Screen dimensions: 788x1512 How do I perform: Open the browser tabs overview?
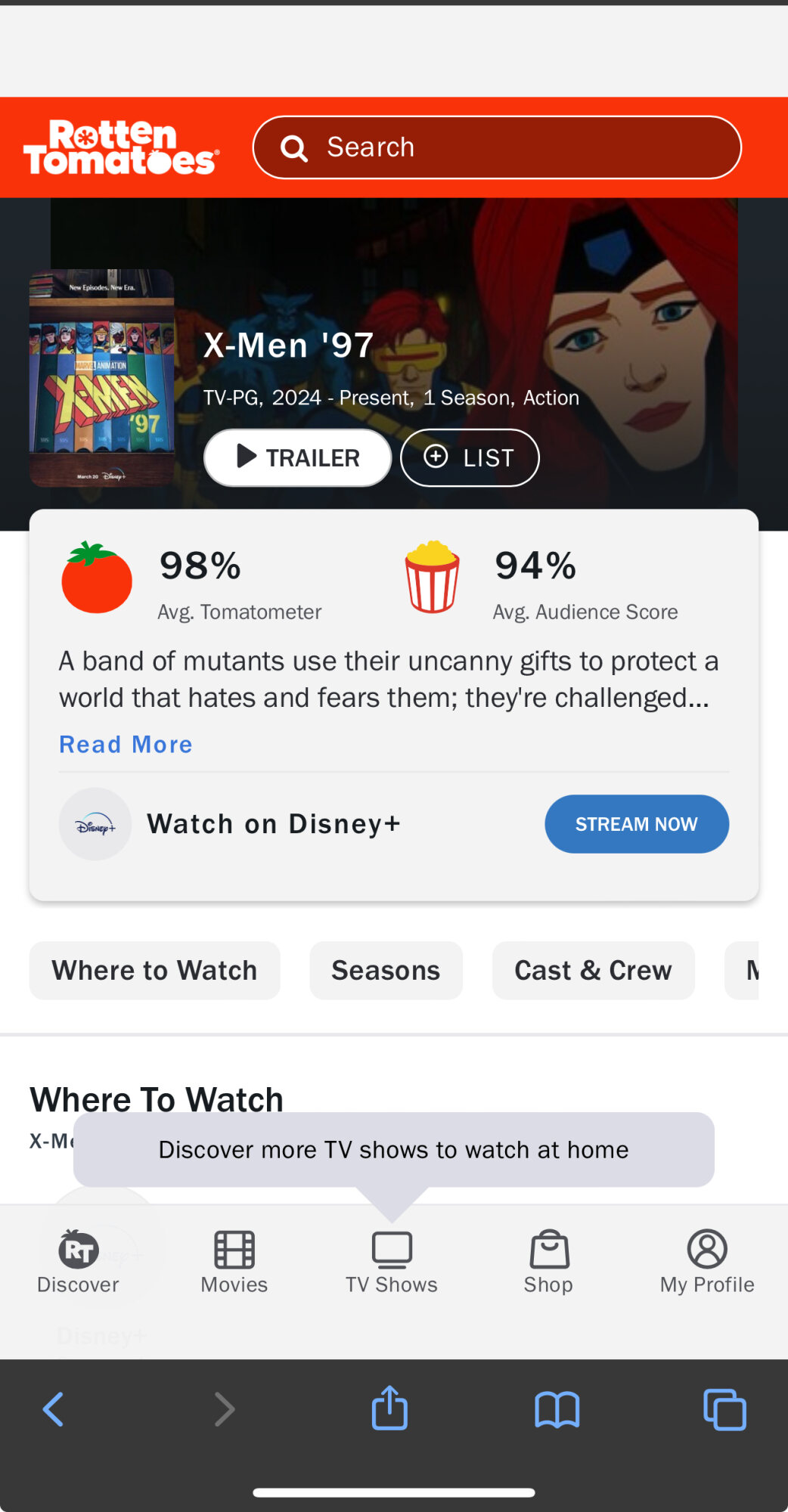coord(724,1409)
